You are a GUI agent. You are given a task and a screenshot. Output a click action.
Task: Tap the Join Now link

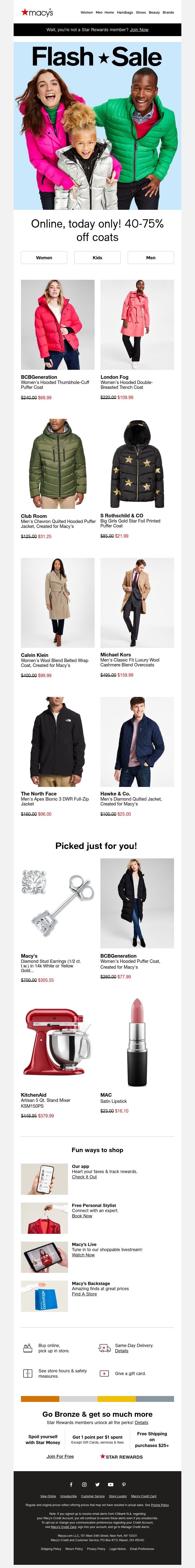[139, 29]
